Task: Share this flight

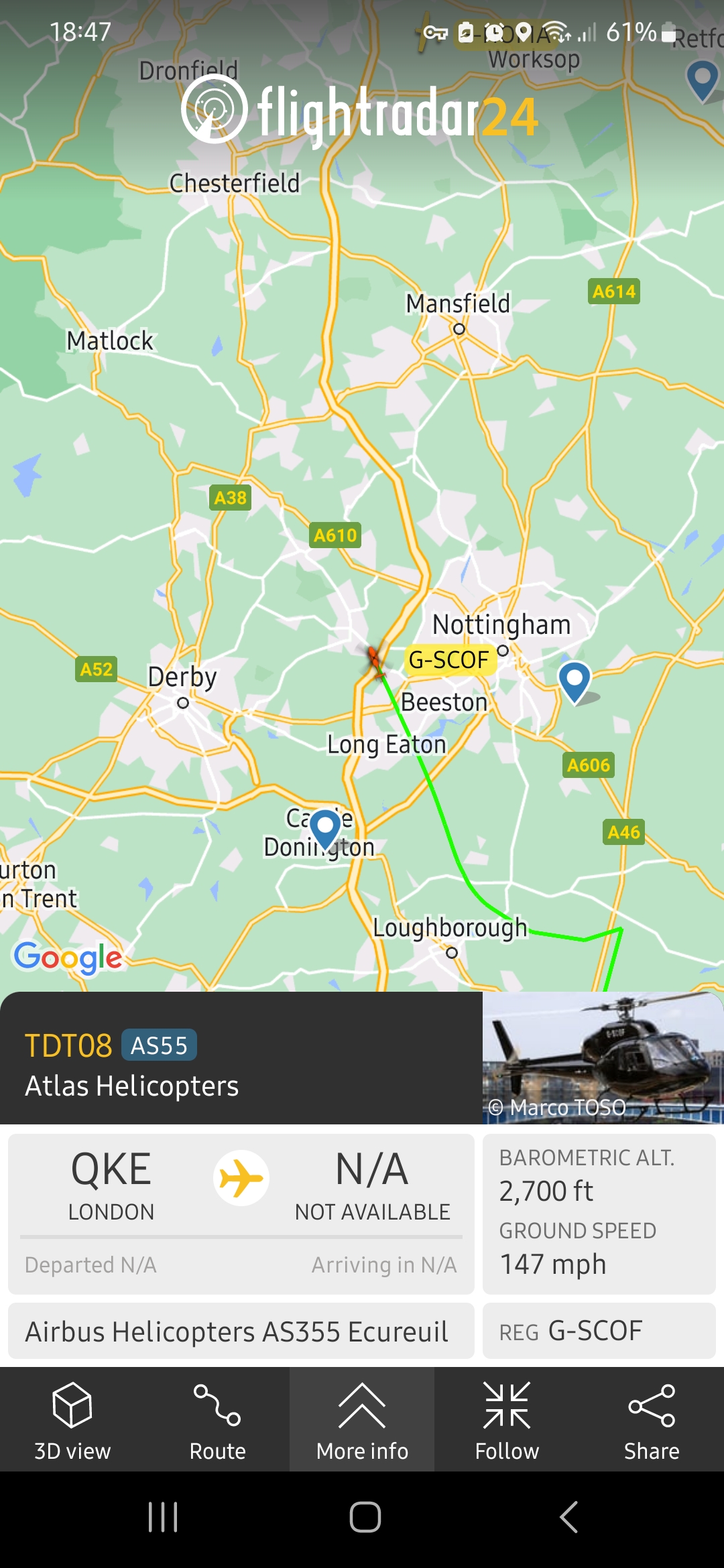Action: pyautogui.click(x=652, y=1421)
